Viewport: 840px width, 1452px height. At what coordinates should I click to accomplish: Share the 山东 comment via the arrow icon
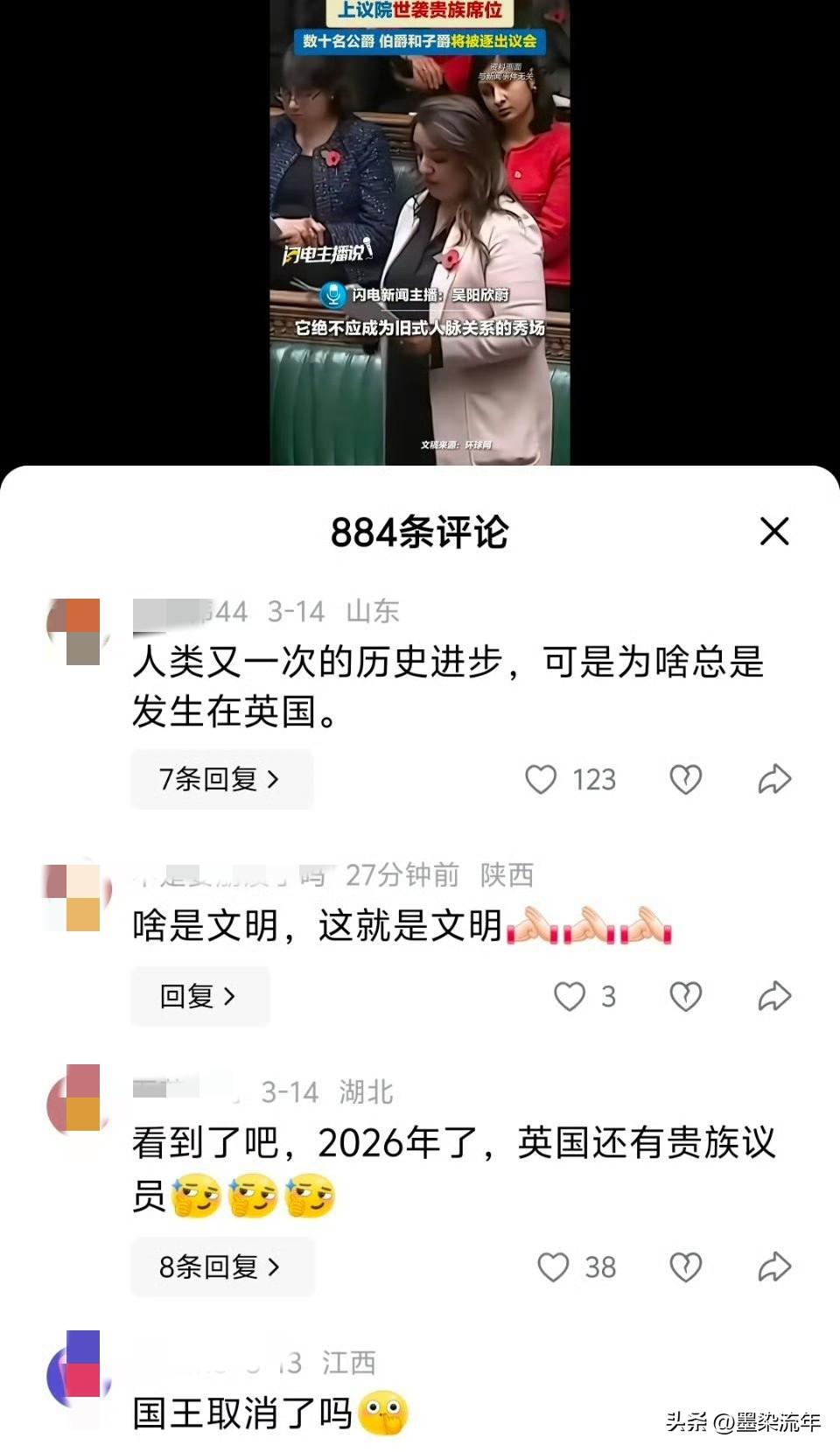point(774,777)
